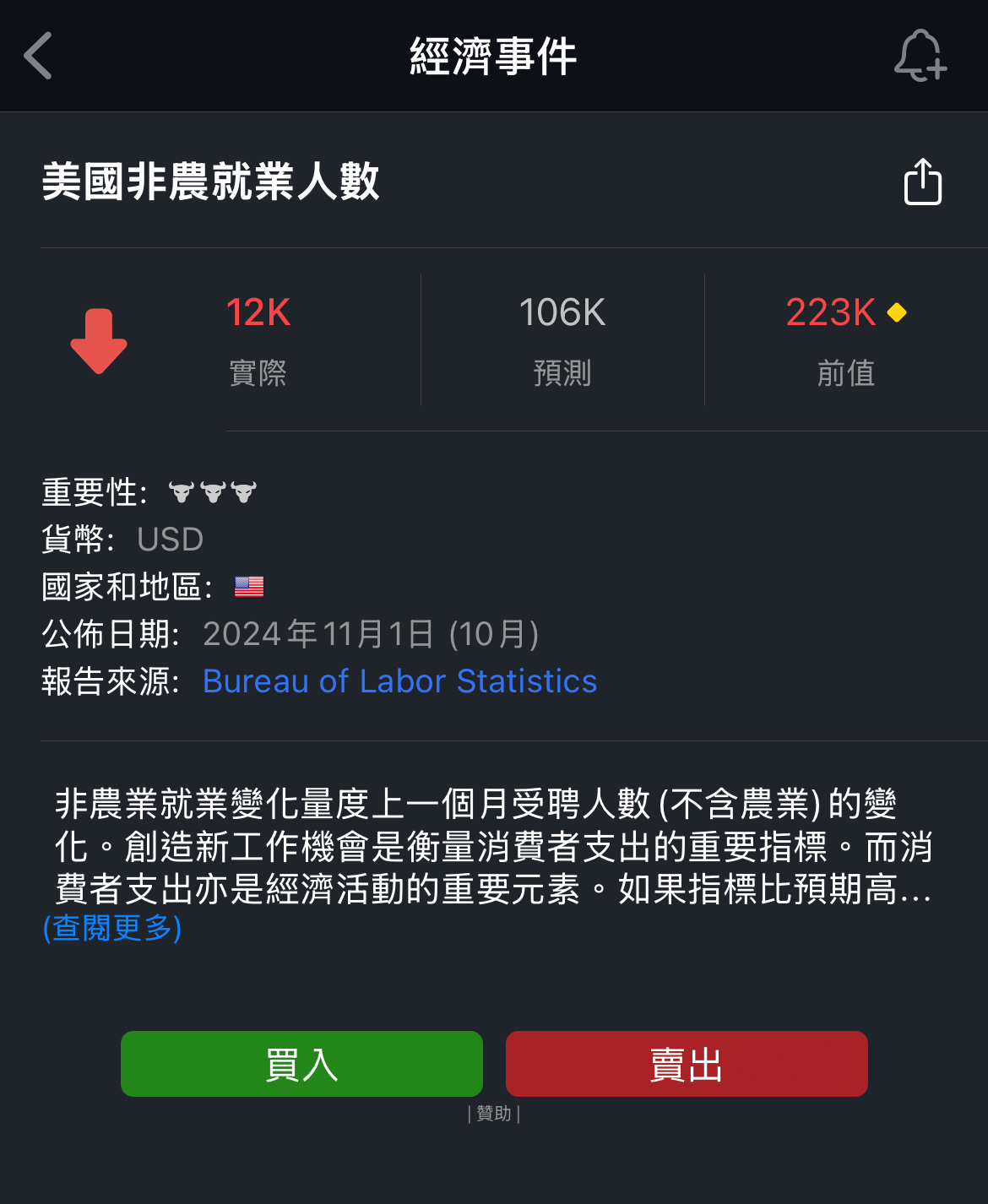Open the Bureau of Labor Statistics link
This screenshot has height=1204, width=988.
point(399,681)
